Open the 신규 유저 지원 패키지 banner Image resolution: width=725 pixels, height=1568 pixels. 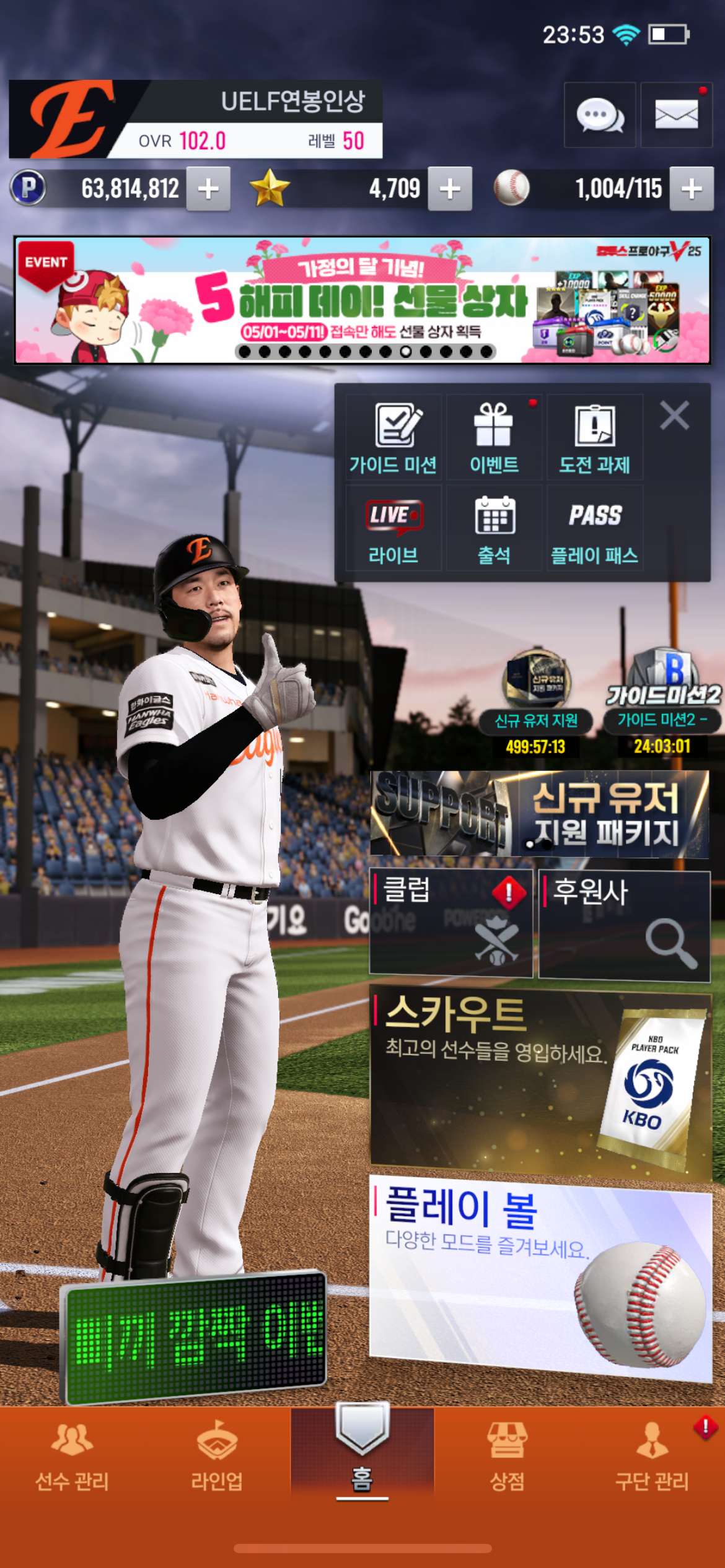pyautogui.click(x=539, y=814)
